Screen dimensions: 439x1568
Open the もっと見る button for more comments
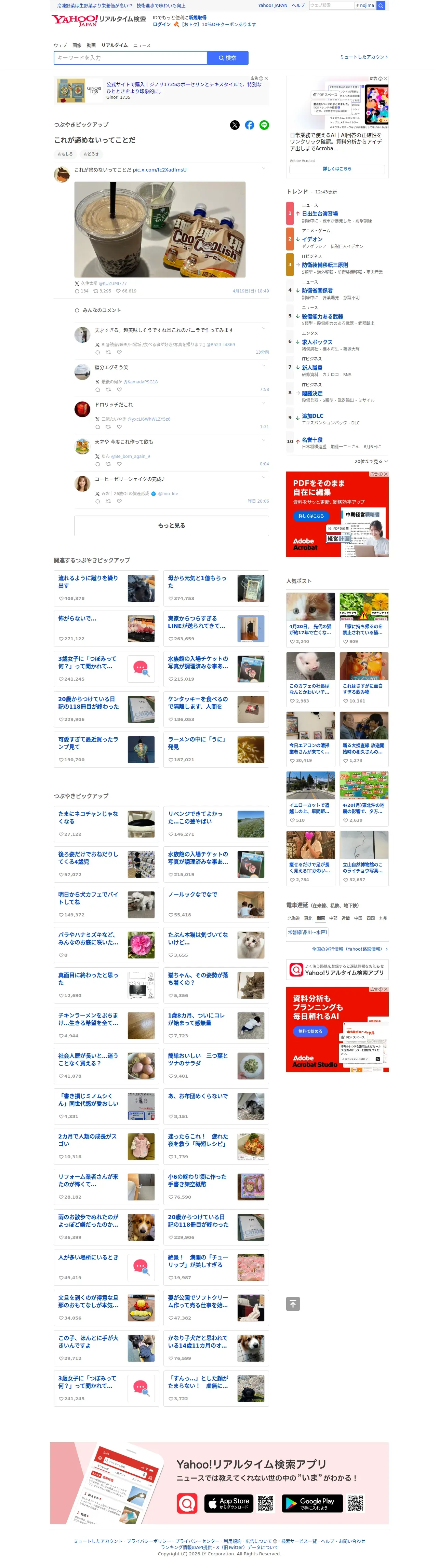coord(172,525)
